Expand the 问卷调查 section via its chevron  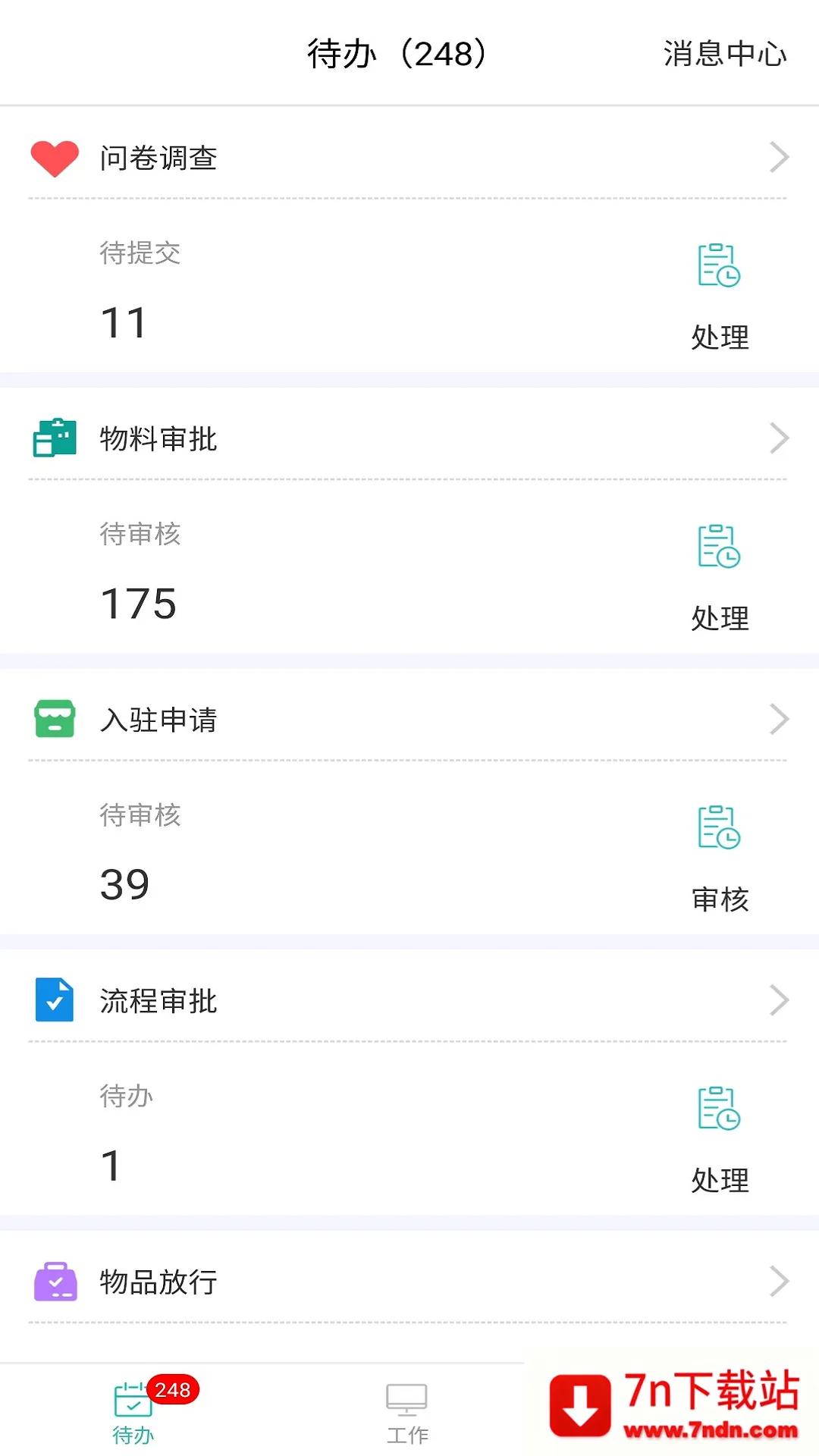point(780,157)
